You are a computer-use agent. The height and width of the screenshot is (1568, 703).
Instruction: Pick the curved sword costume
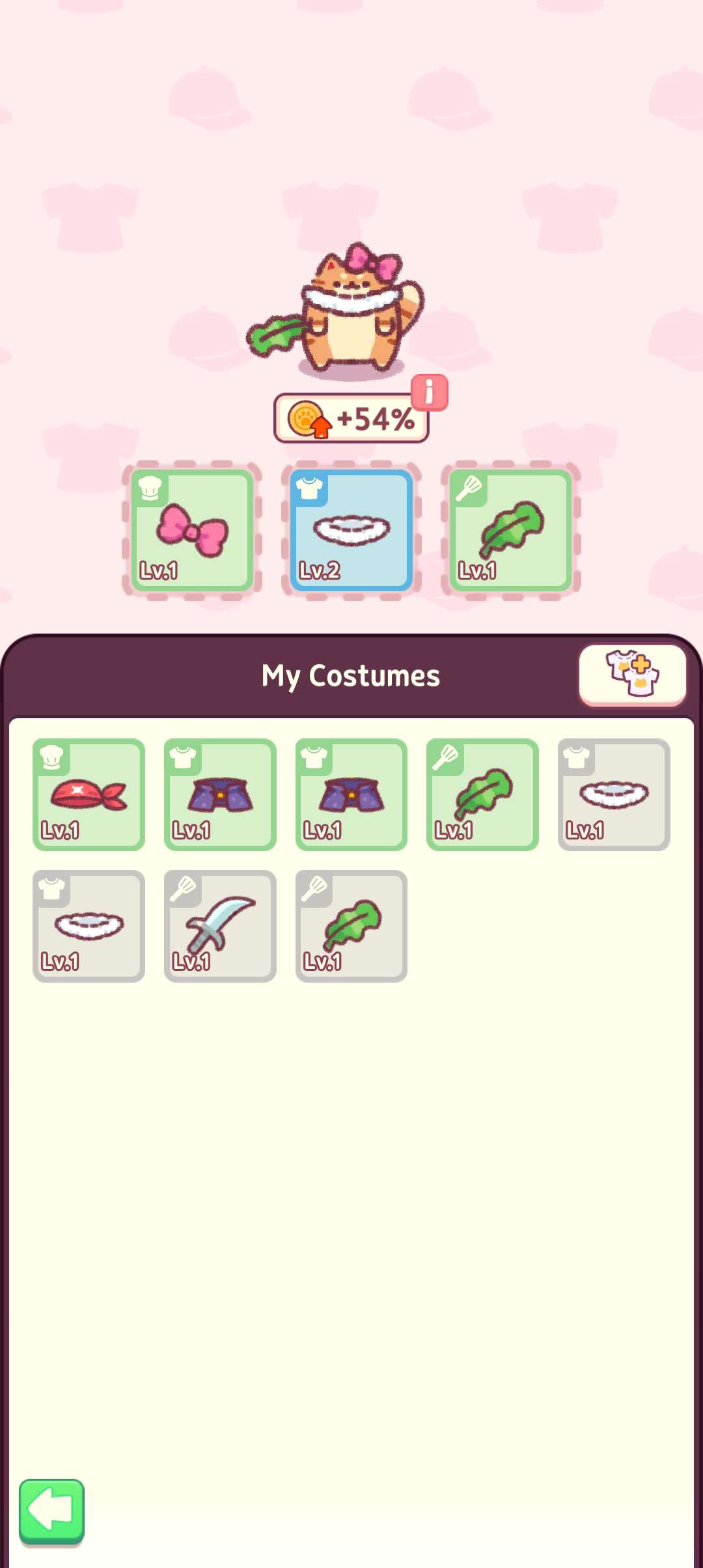(220, 926)
